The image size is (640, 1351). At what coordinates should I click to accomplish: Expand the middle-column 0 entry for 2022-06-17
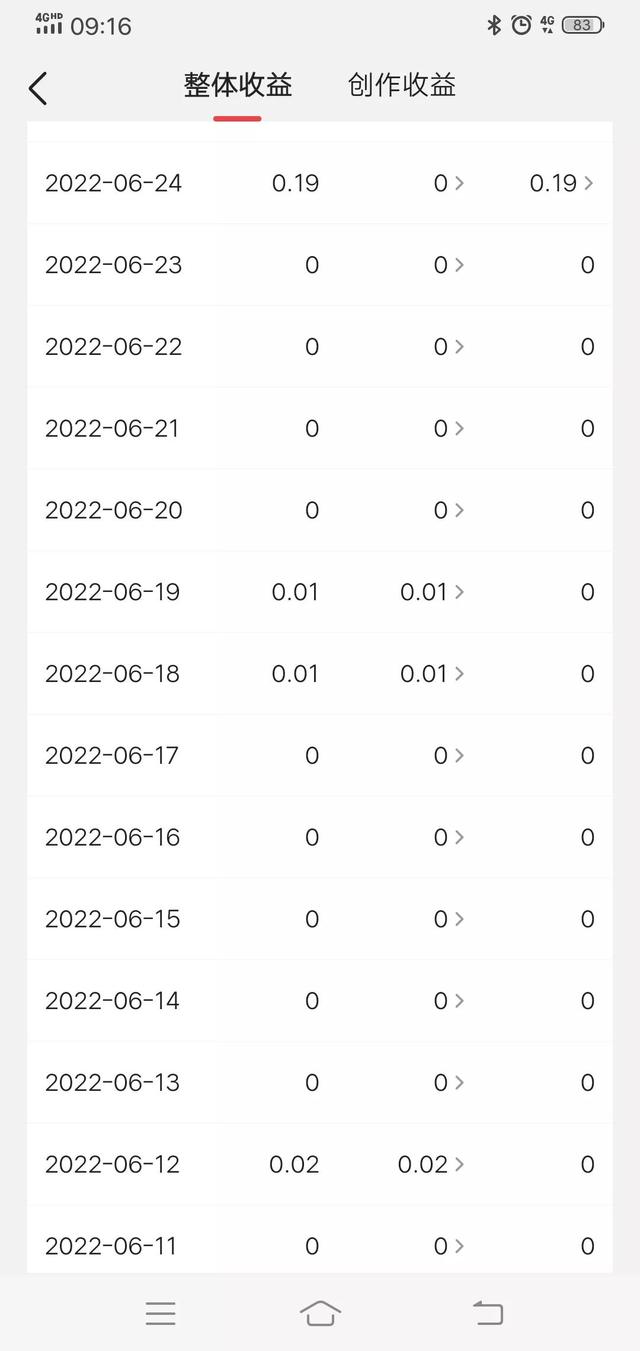[448, 756]
